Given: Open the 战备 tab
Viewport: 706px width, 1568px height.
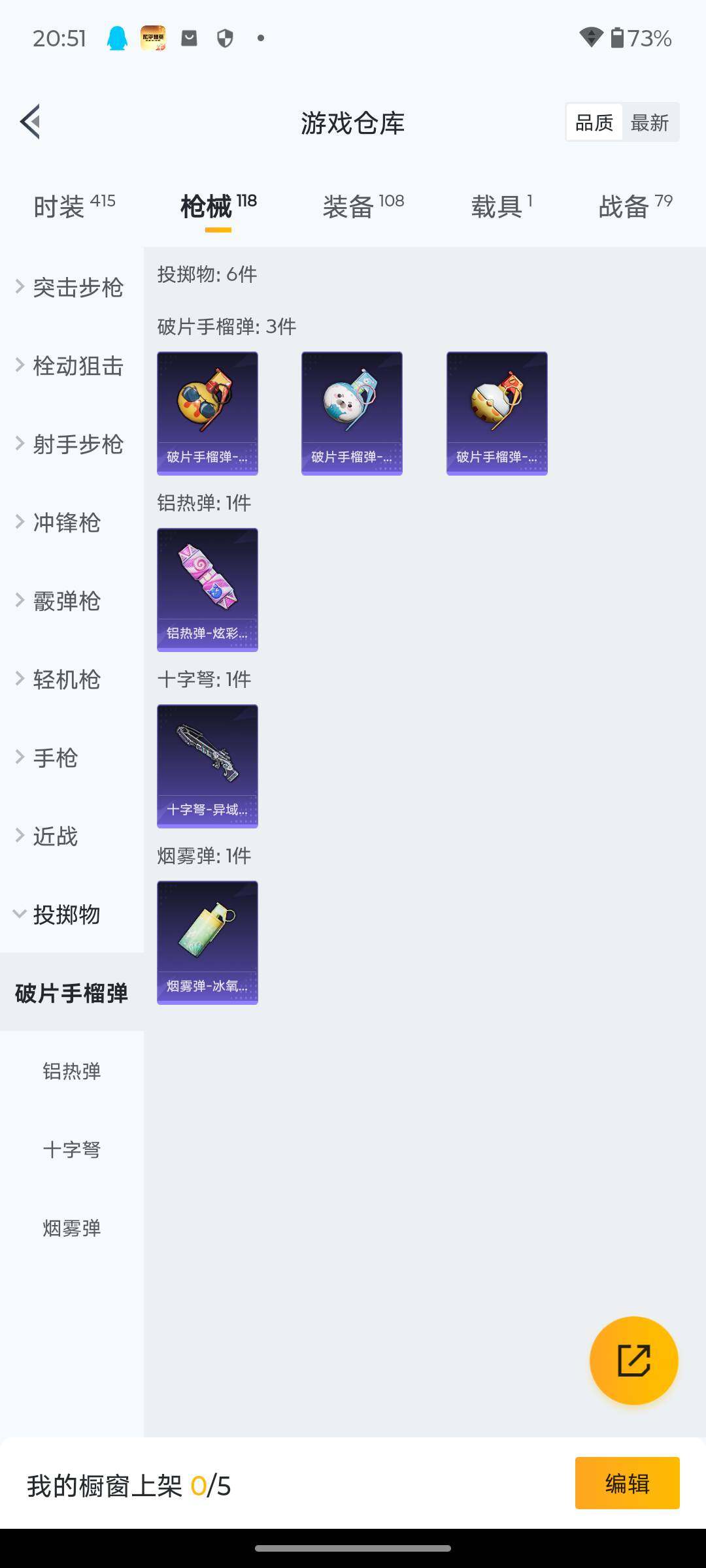Looking at the screenshot, I should tap(635, 206).
